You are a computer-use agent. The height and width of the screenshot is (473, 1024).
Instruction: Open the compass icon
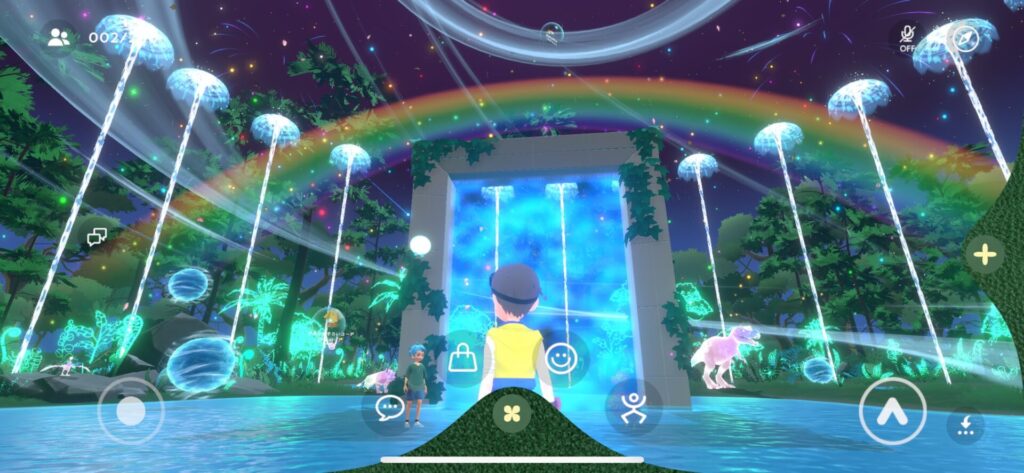click(964, 38)
